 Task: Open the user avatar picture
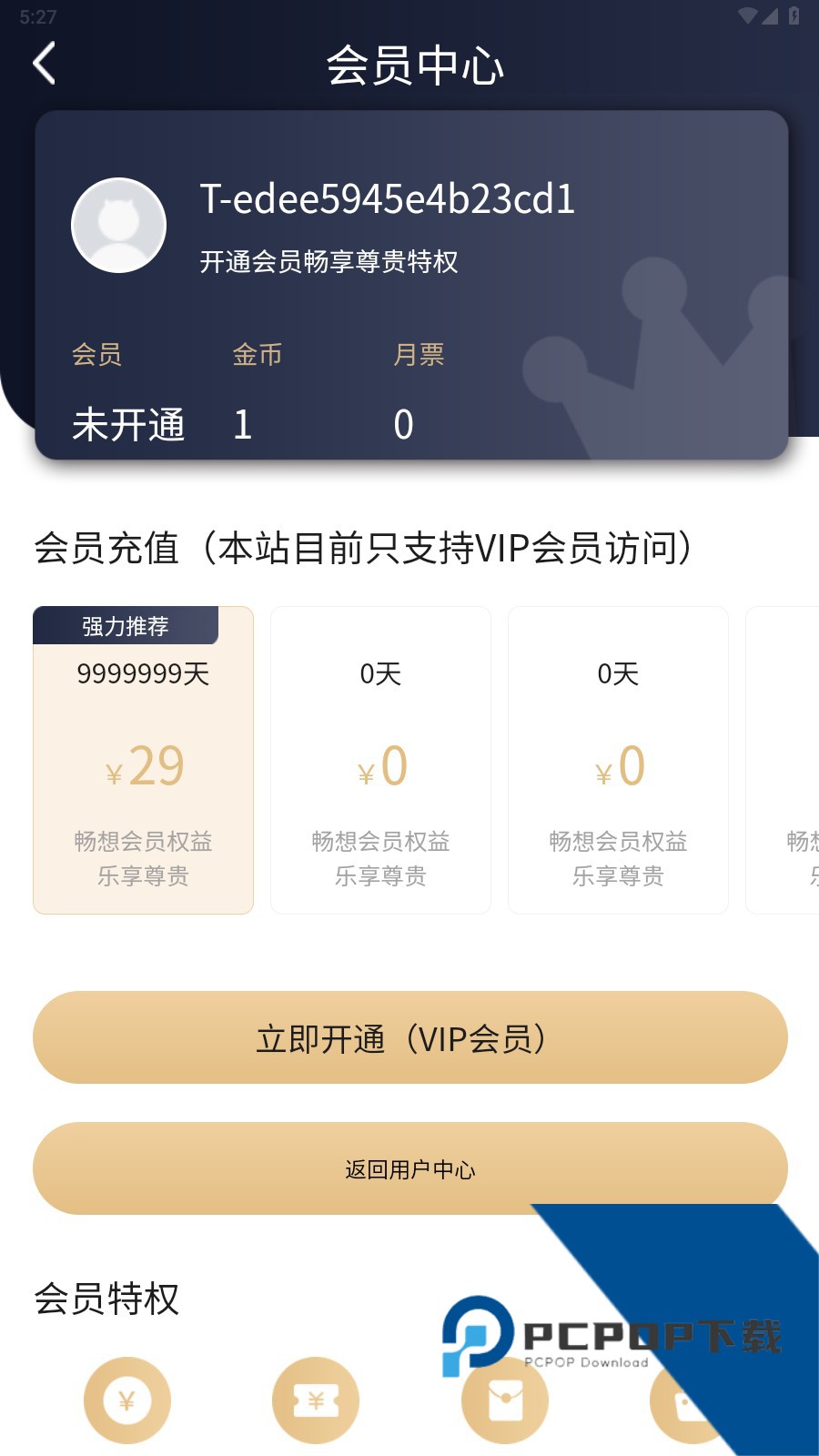pyautogui.click(x=119, y=226)
